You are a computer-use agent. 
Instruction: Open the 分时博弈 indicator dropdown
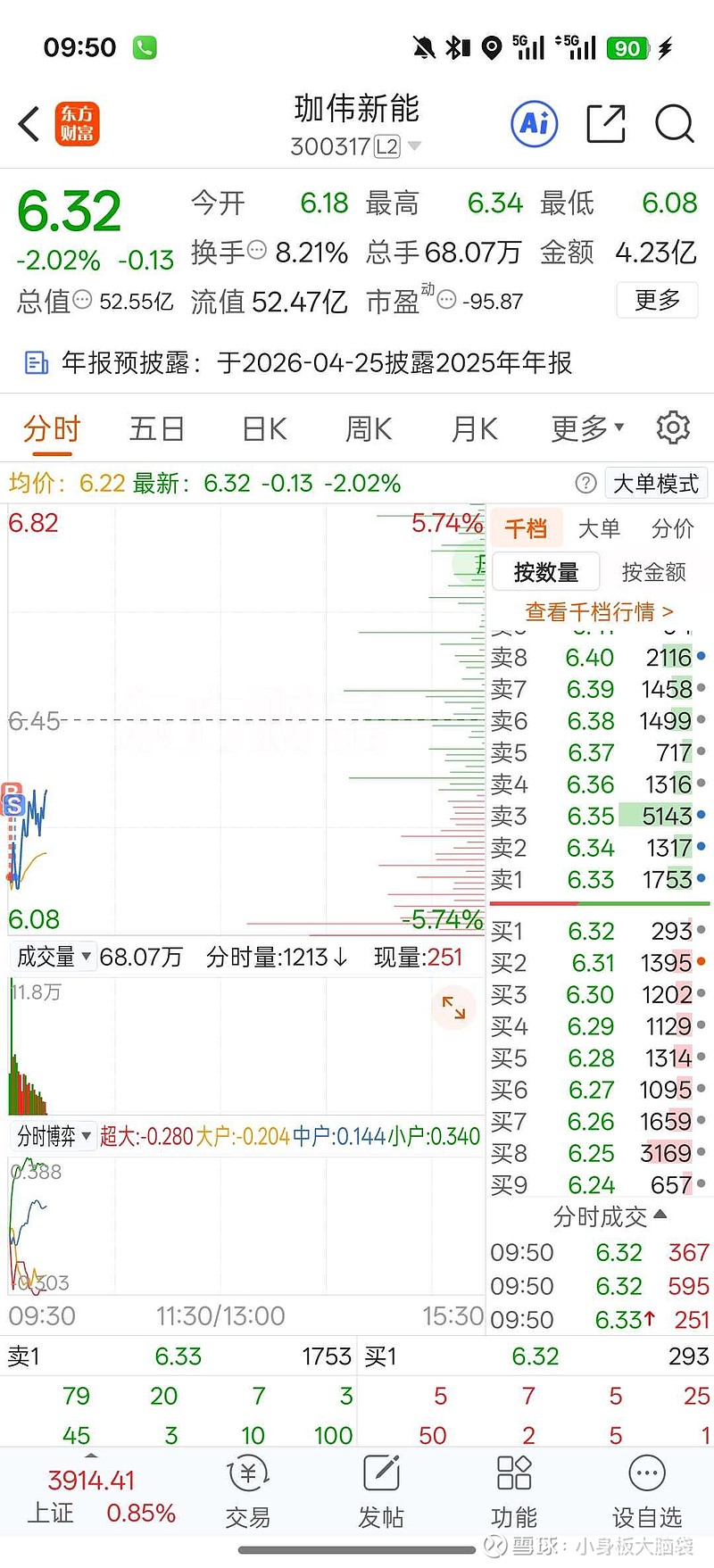54,1135
